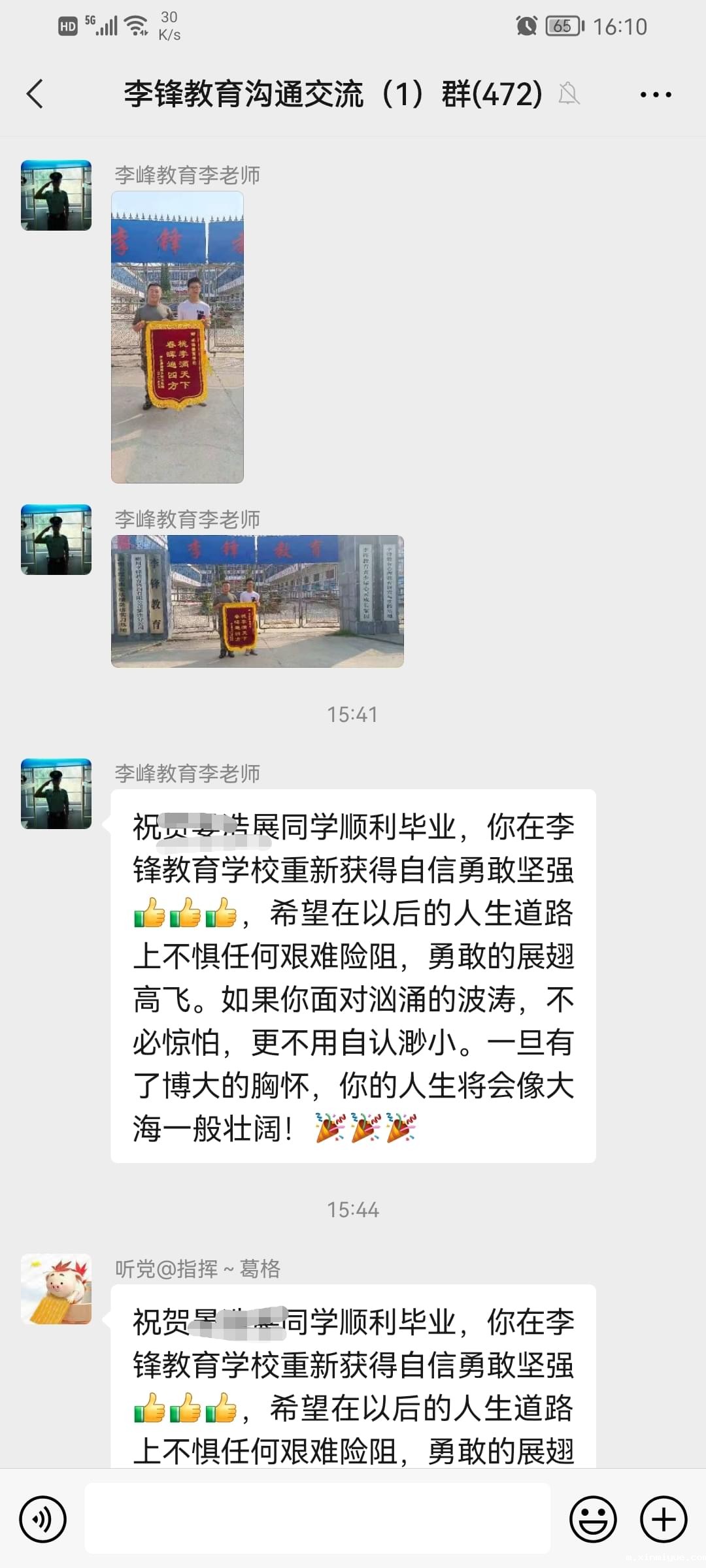706x1568 pixels.
Task: Tap the 15:41 timestamp
Action: (353, 714)
